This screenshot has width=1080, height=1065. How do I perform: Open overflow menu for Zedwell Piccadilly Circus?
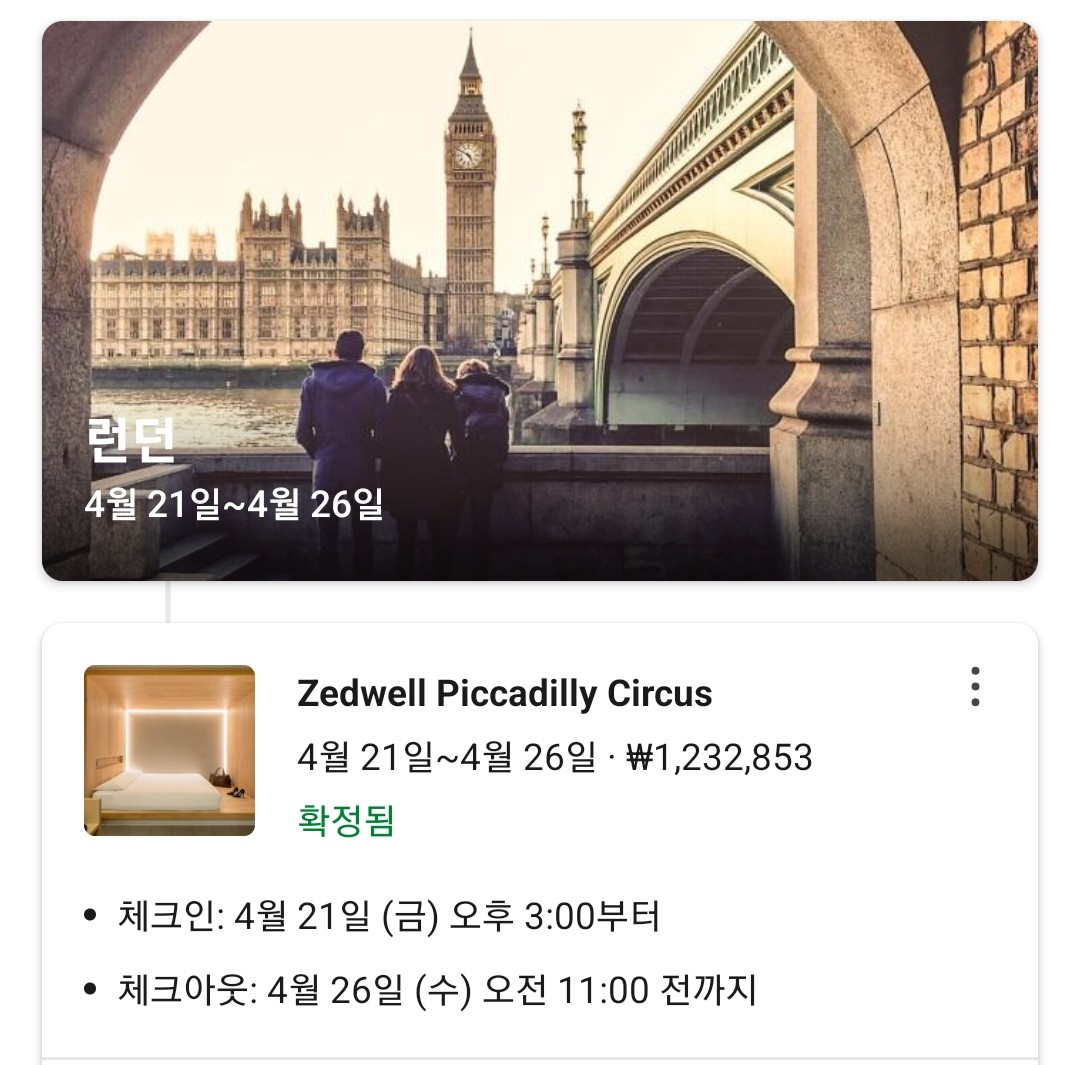pos(975,688)
